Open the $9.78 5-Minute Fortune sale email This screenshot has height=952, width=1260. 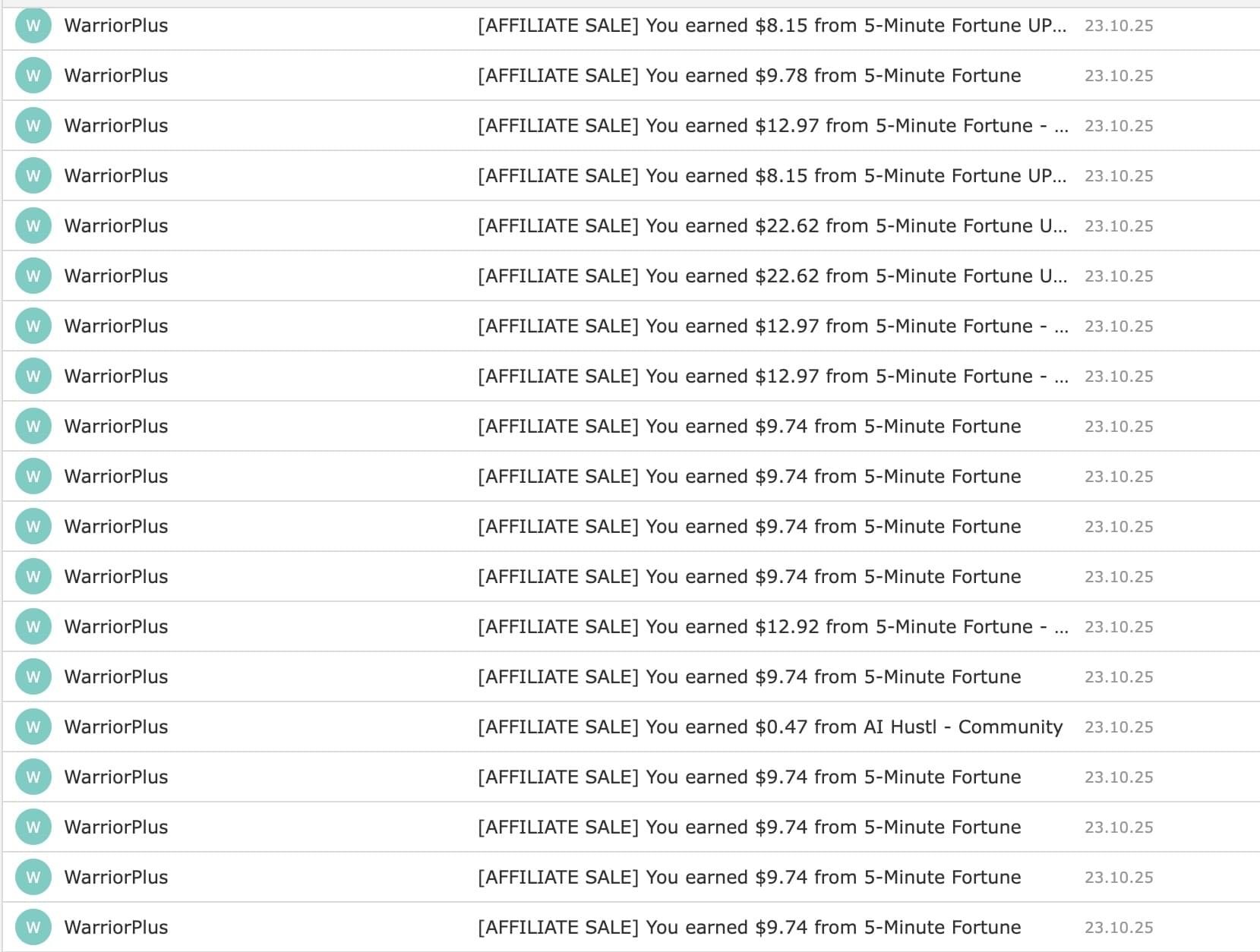(x=749, y=76)
